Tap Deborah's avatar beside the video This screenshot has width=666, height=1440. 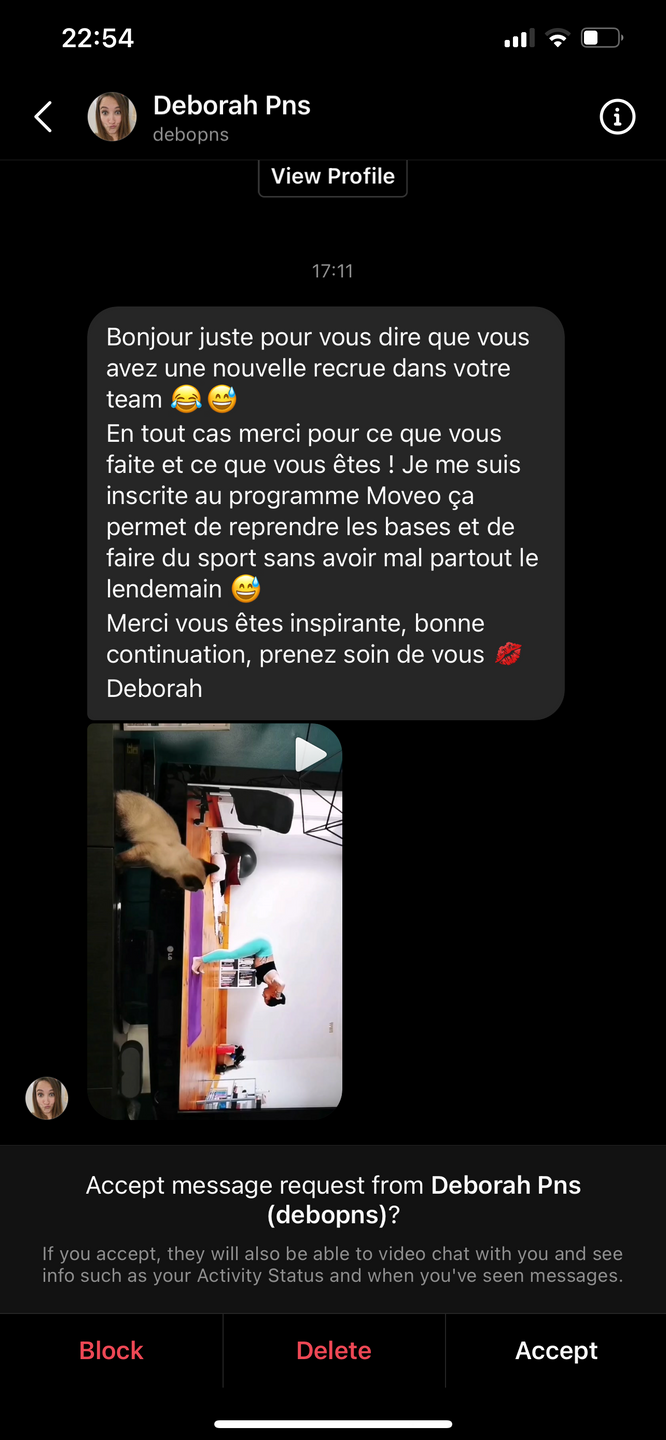click(x=47, y=1098)
